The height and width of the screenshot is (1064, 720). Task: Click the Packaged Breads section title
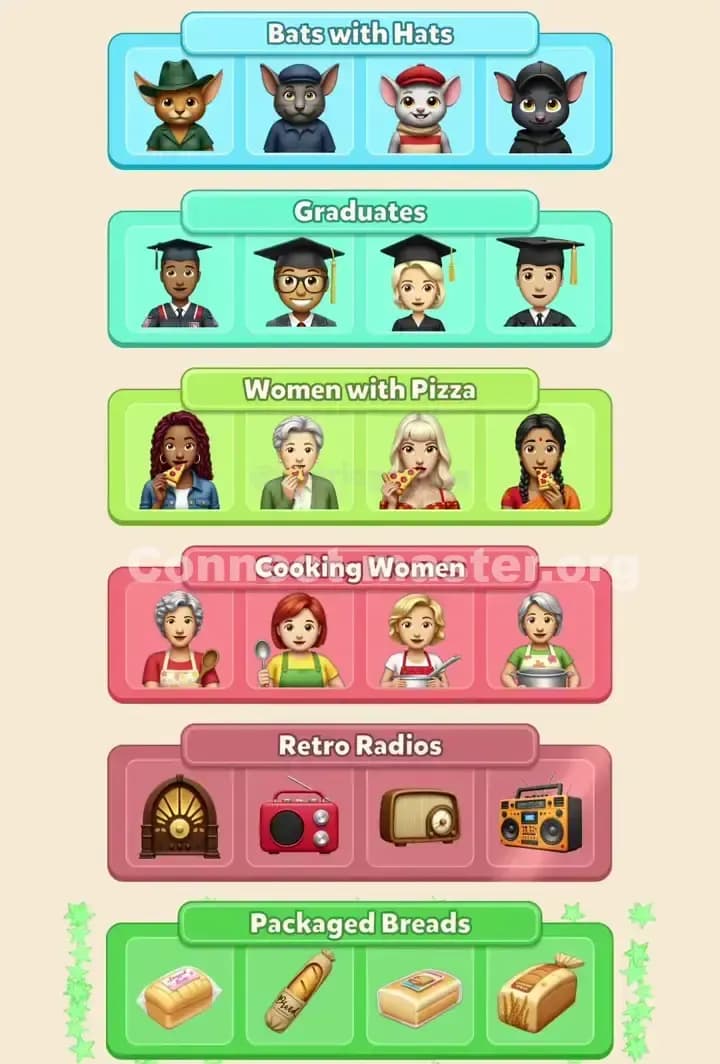pos(360,922)
